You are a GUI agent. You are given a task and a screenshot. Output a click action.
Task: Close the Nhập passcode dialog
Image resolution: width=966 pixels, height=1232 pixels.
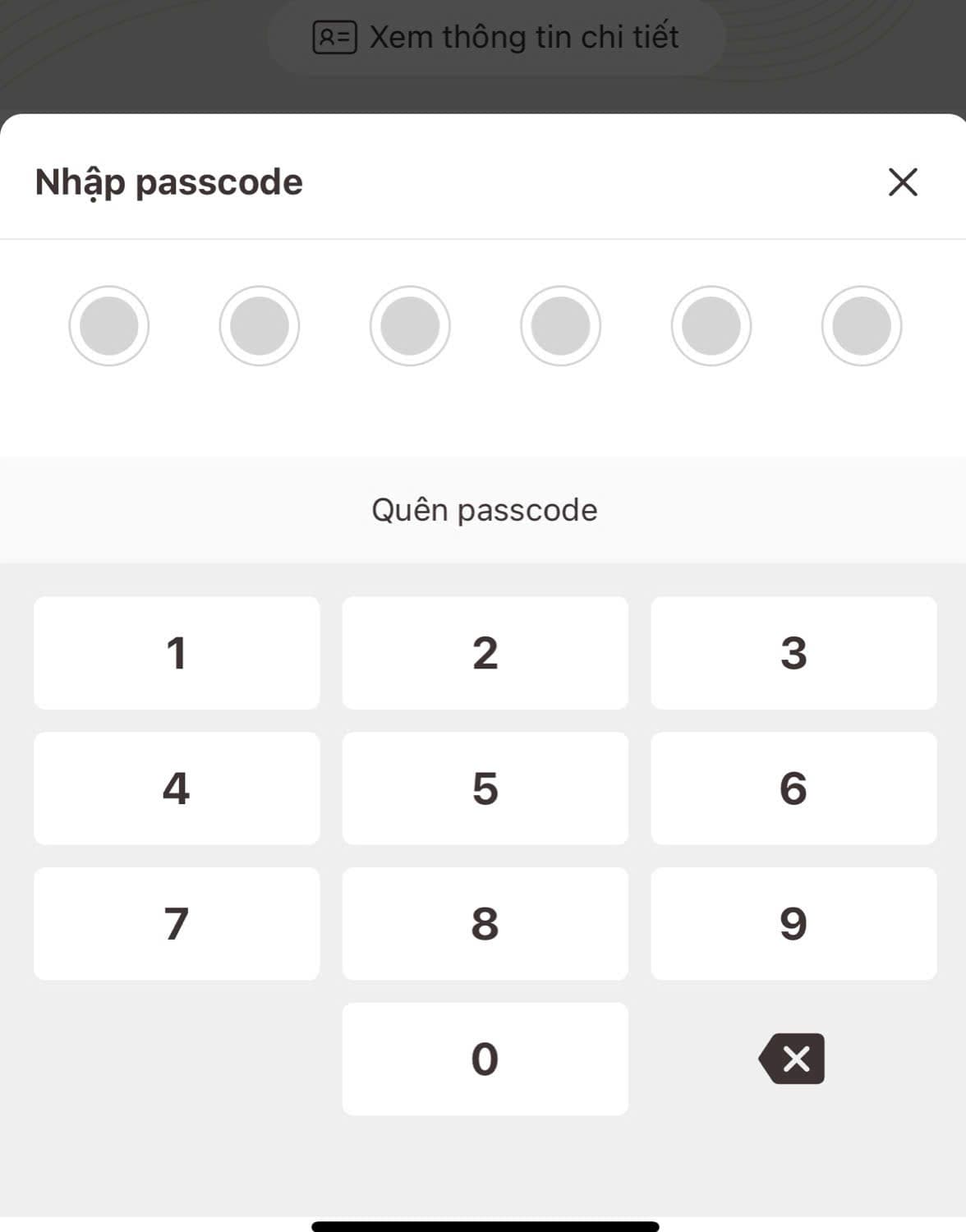(x=902, y=182)
